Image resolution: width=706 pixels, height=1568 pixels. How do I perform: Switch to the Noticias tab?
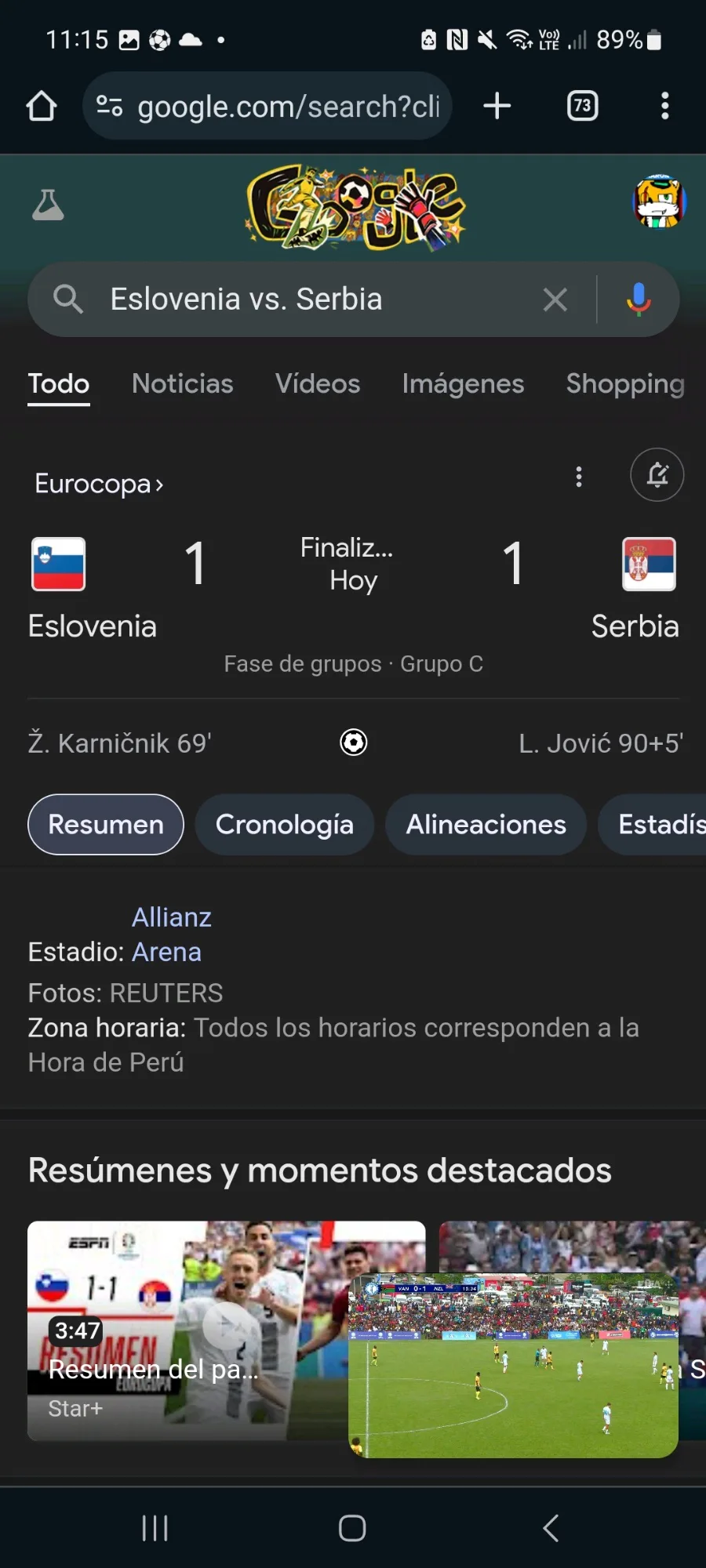(182, 383)
